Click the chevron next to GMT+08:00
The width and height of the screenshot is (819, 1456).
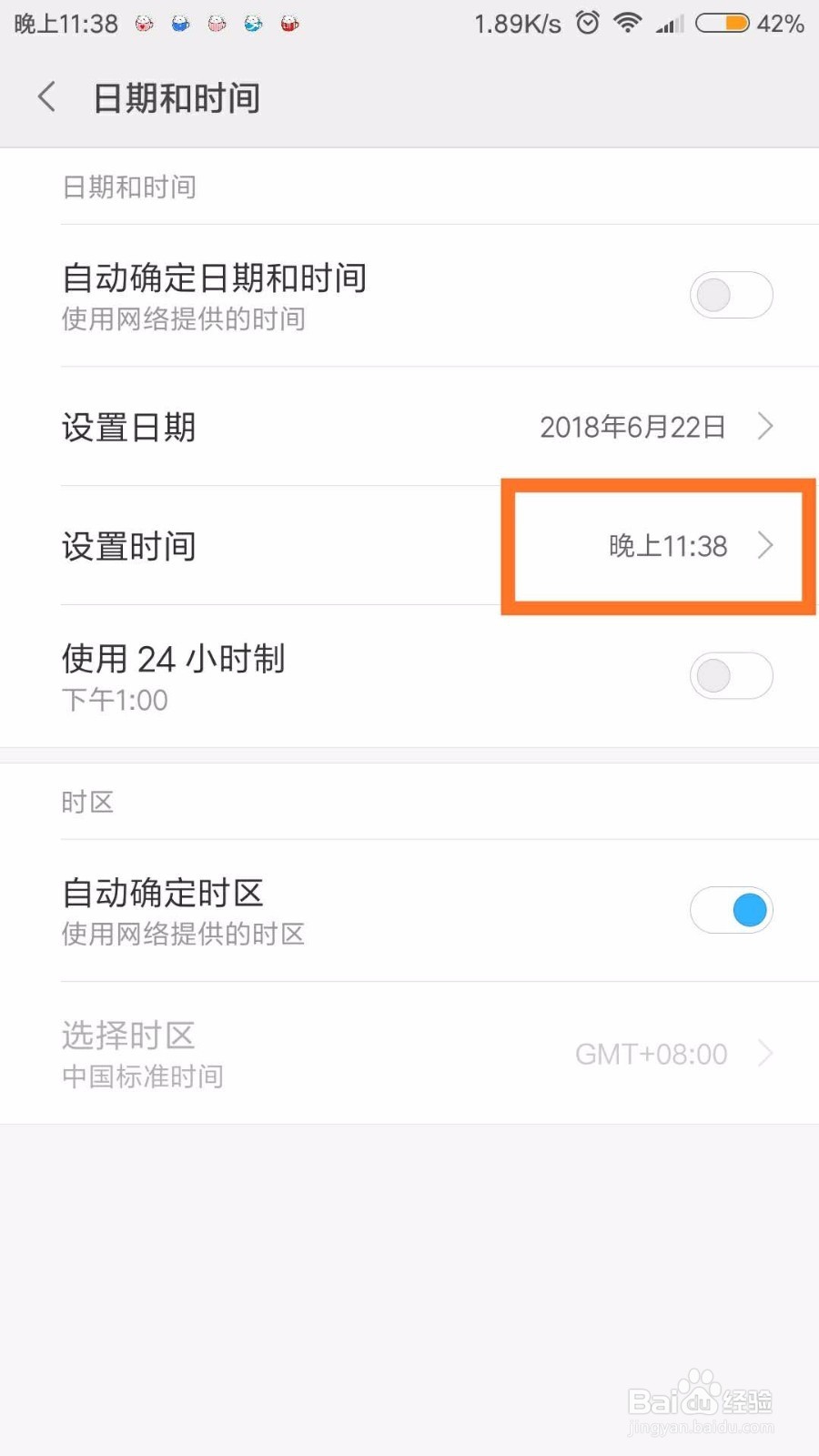[766, 1054]
